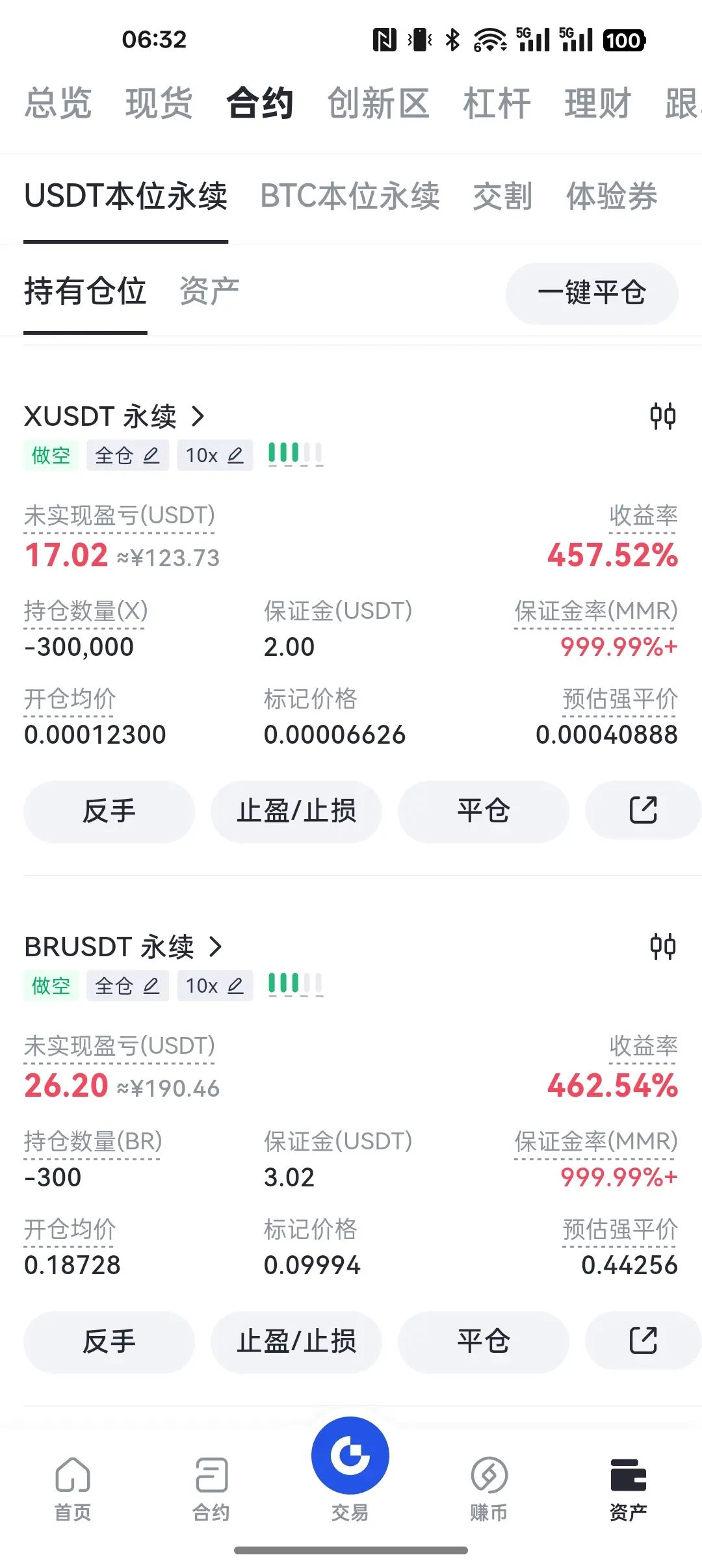Edit the 10x leverage on XUSDT
Viewport: 702px width, 1568px height.
pos(215,455)
